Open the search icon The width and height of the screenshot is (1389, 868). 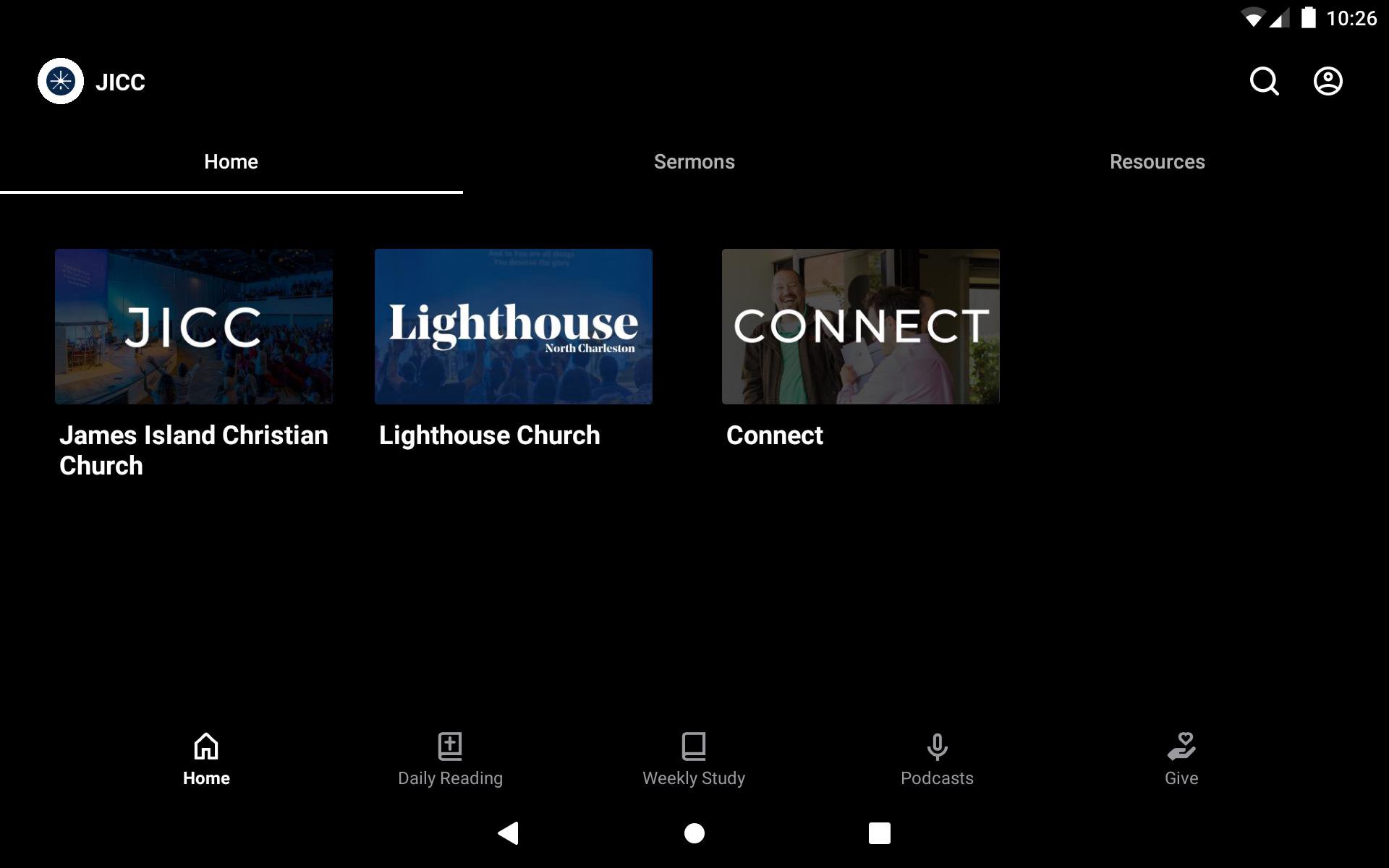point(1264,82)
